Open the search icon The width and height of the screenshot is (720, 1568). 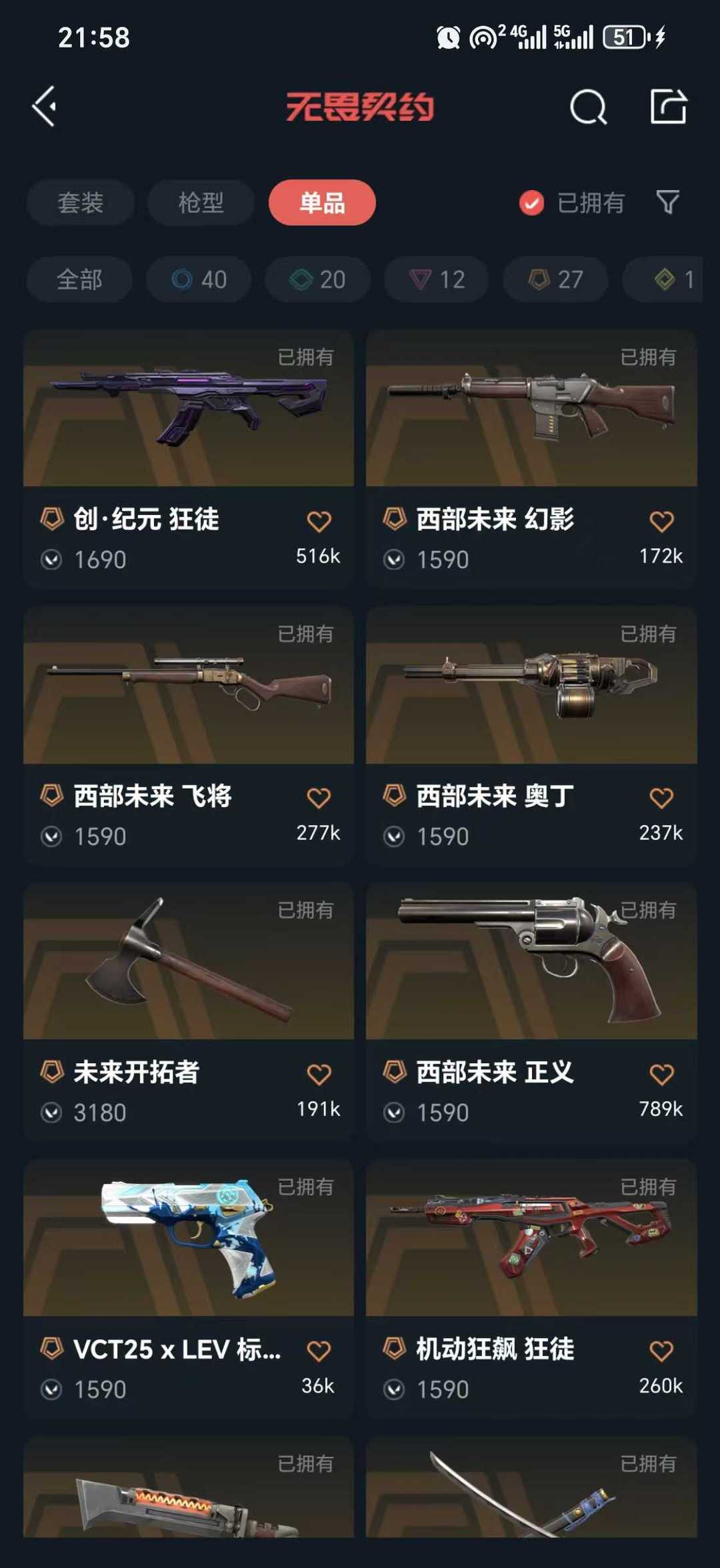click(588, 107)
